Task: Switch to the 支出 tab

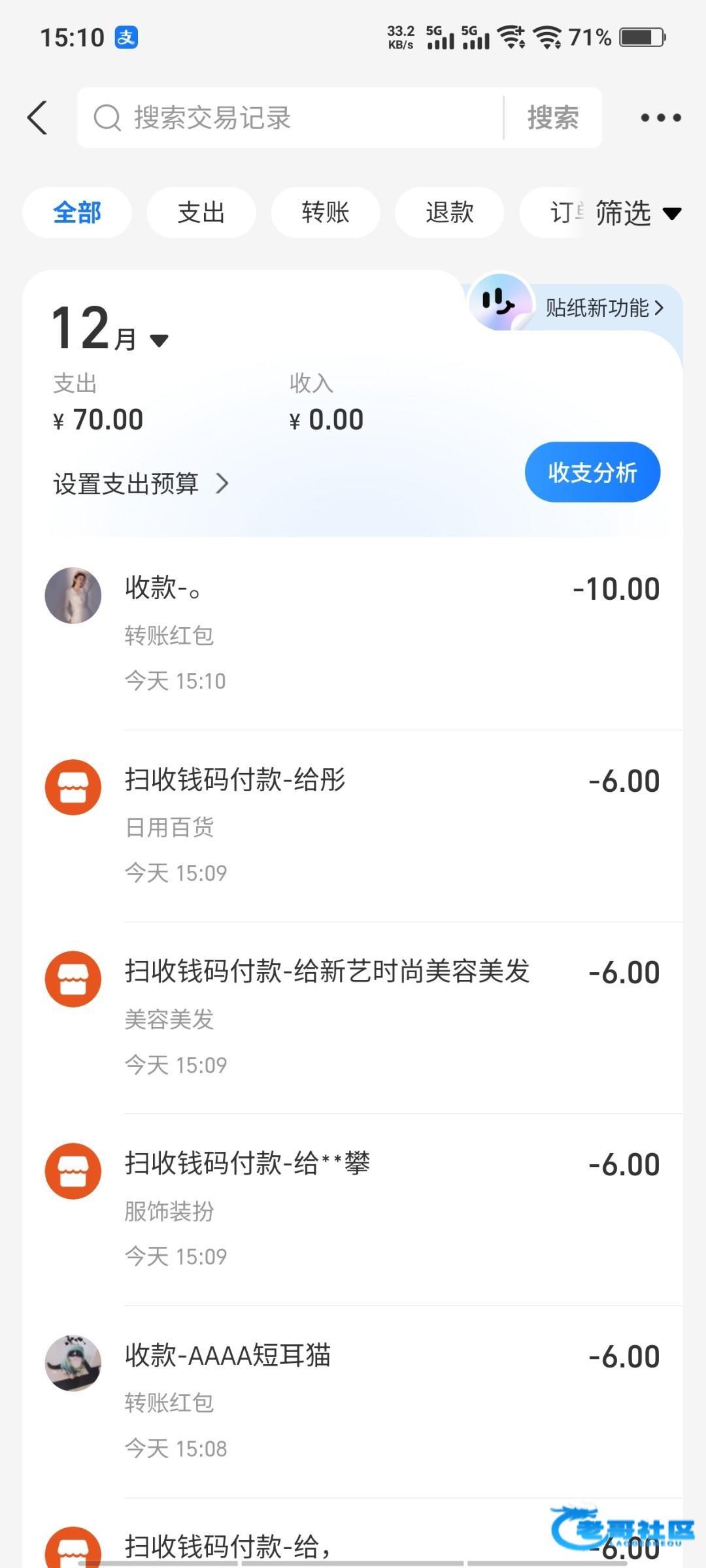Action: (x=201, y=213)
